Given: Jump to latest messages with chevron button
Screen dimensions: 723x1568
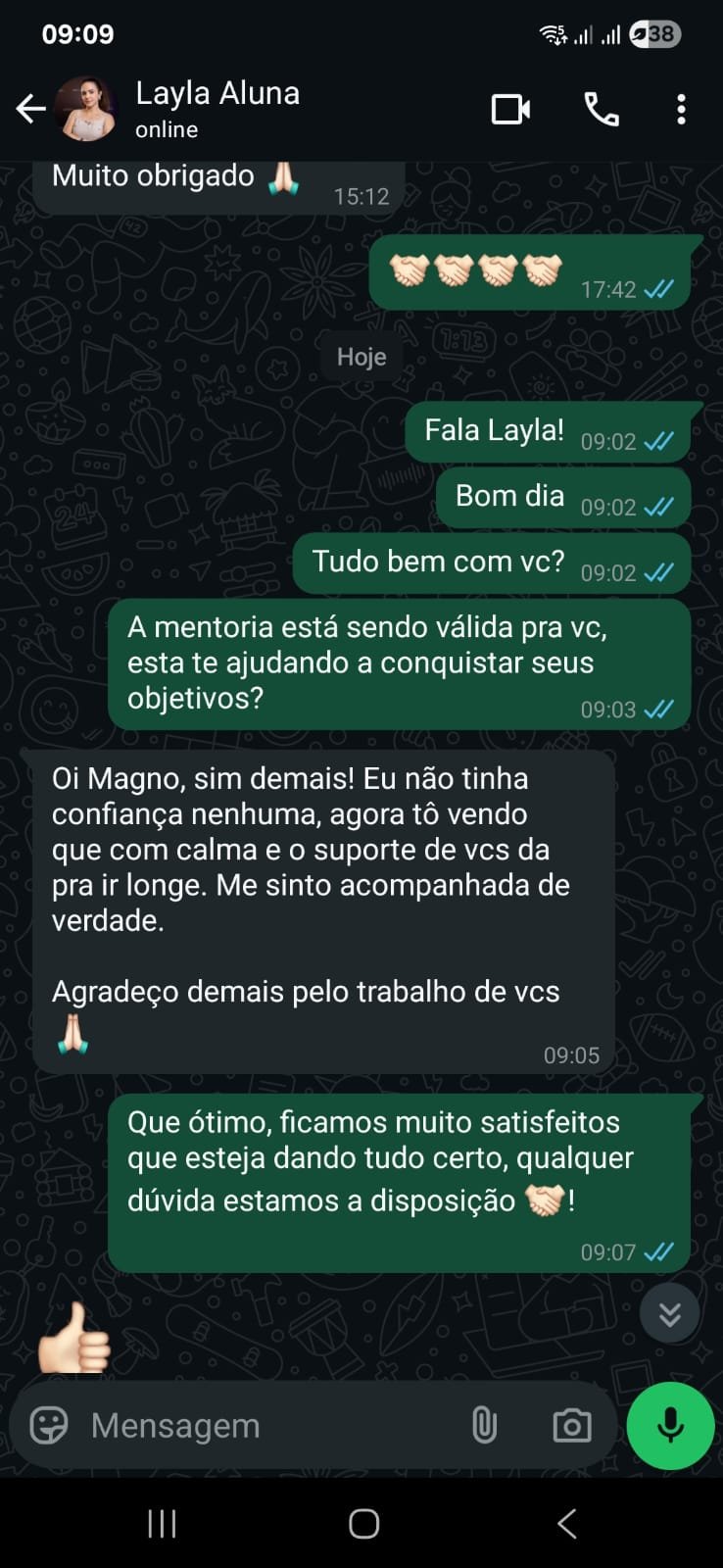Looking at the screenshot, I should [x=669, y=1312].
